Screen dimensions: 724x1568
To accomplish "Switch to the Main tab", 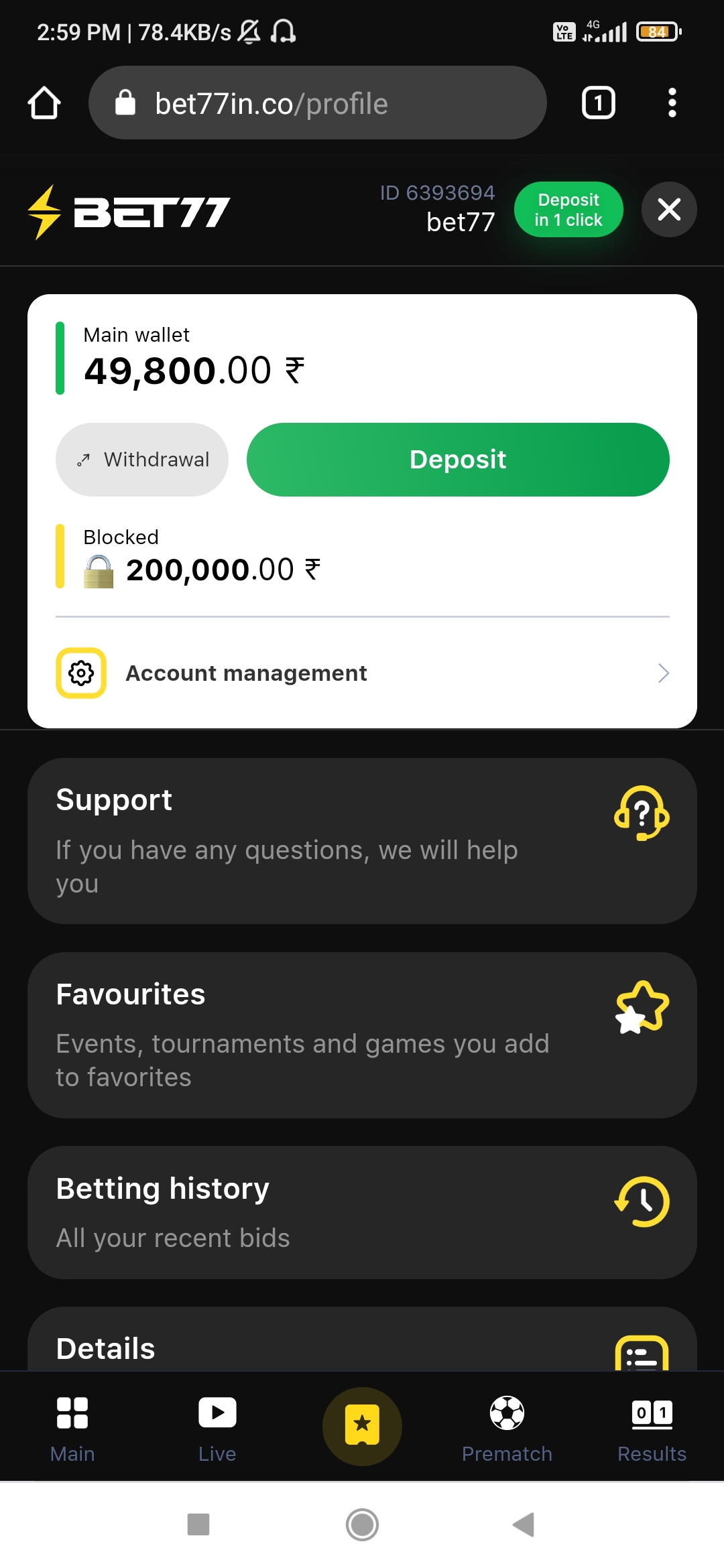I will [72, 1429].
